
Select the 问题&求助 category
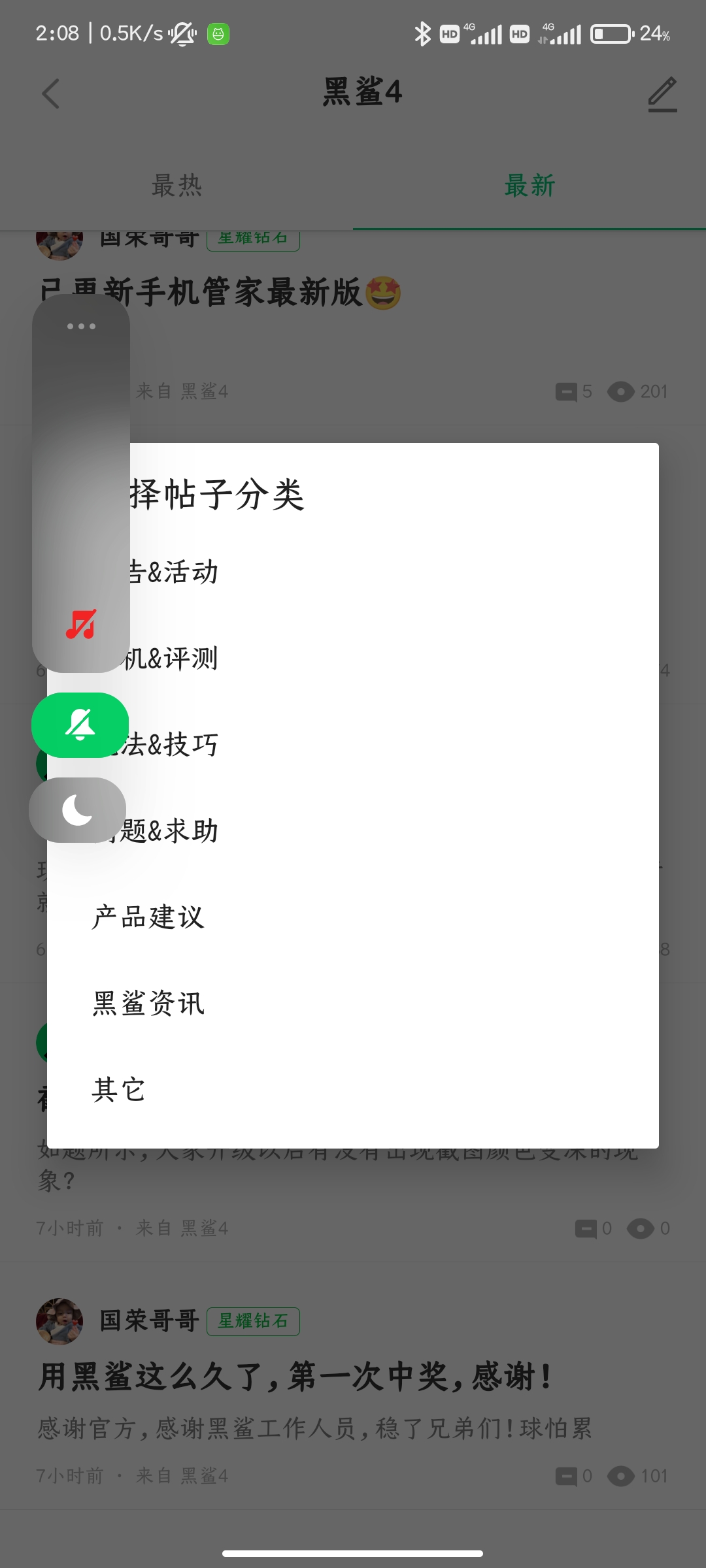[353, 830]
